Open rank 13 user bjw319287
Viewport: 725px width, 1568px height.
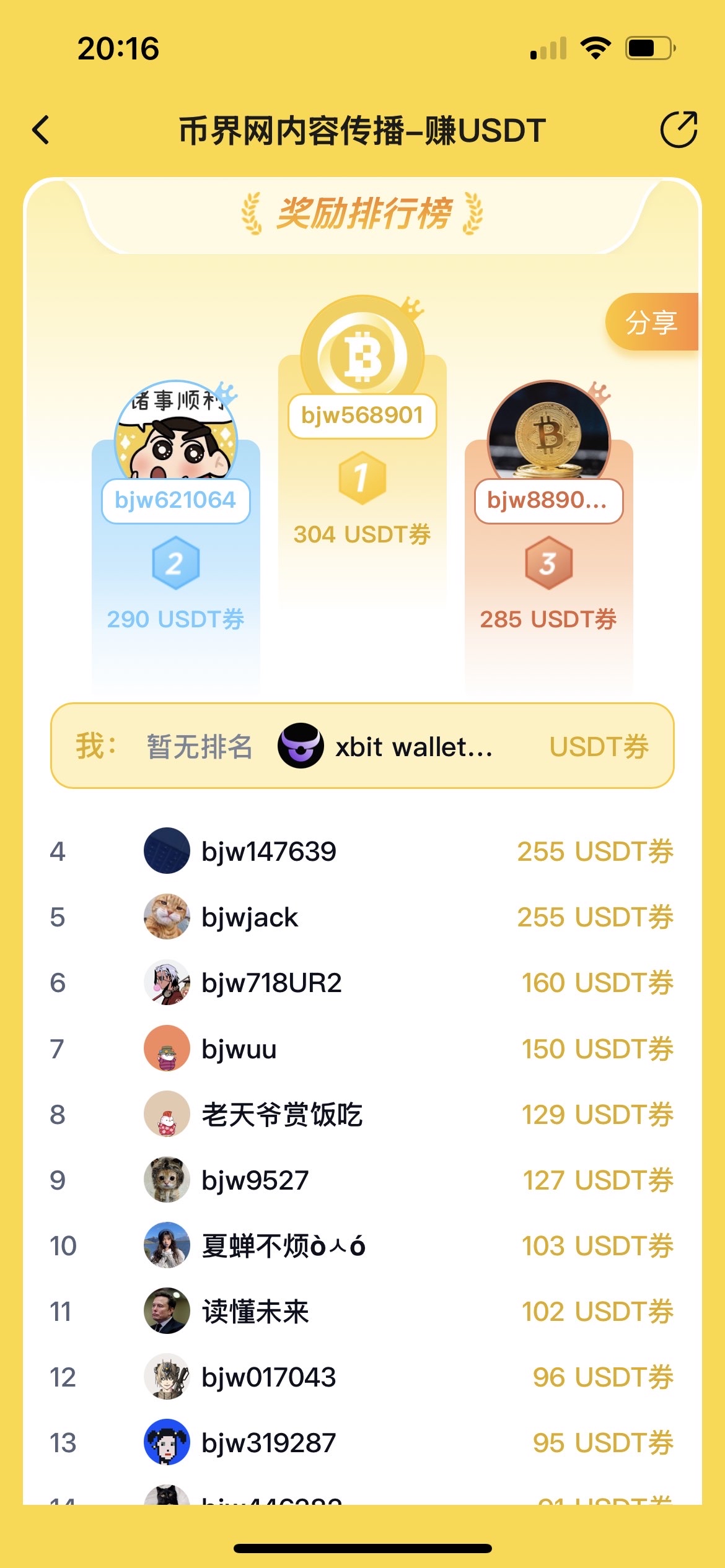(269, 1443)
